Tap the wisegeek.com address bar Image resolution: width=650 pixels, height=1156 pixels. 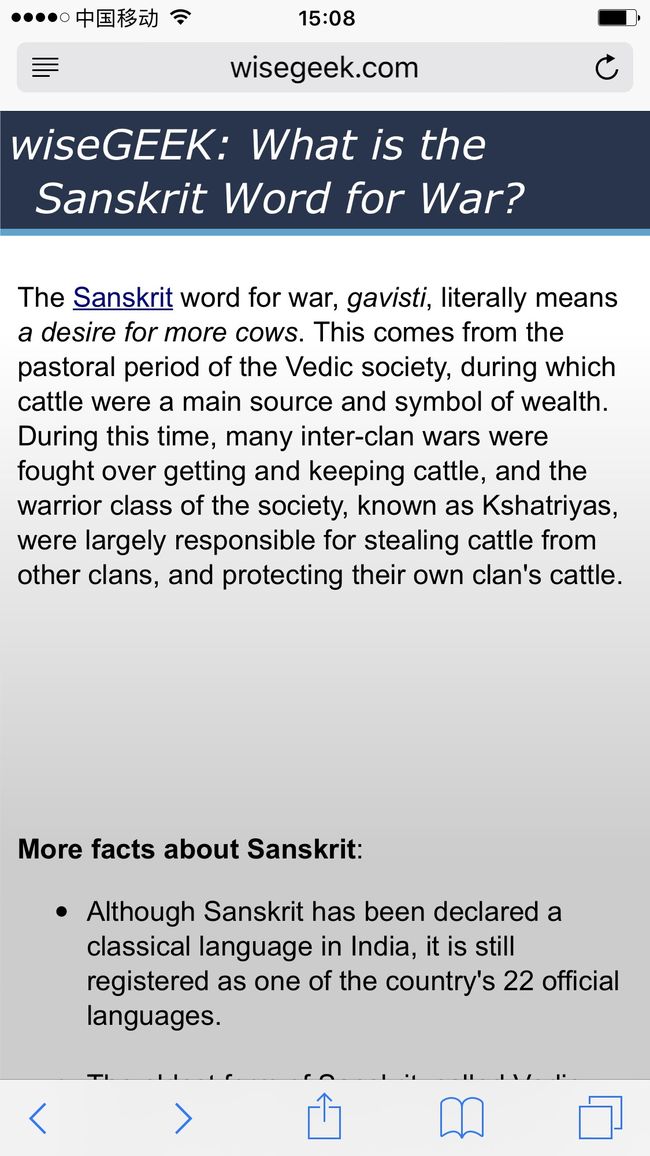pyautogui.click(x=324, y=68)
